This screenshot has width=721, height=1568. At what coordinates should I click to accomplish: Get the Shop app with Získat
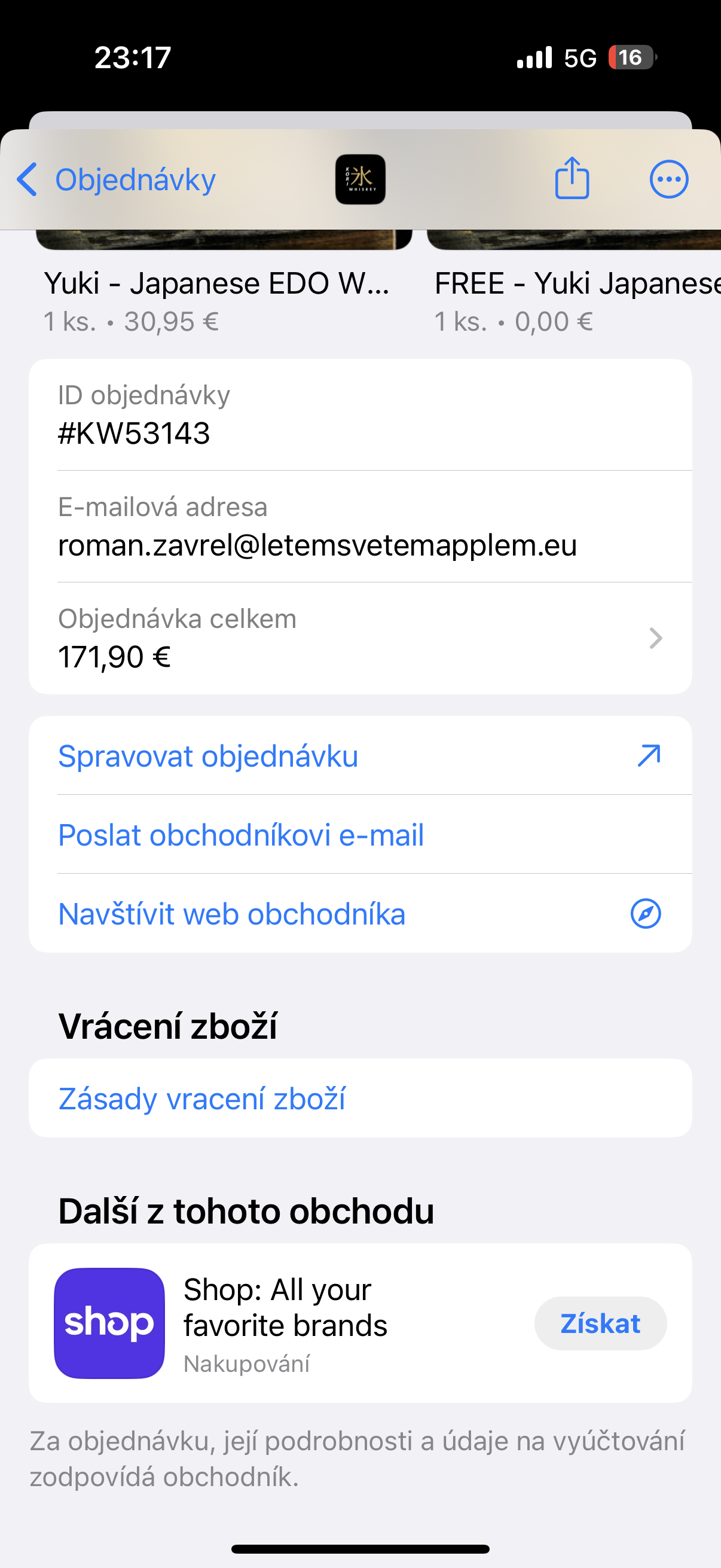(600, 1323)
